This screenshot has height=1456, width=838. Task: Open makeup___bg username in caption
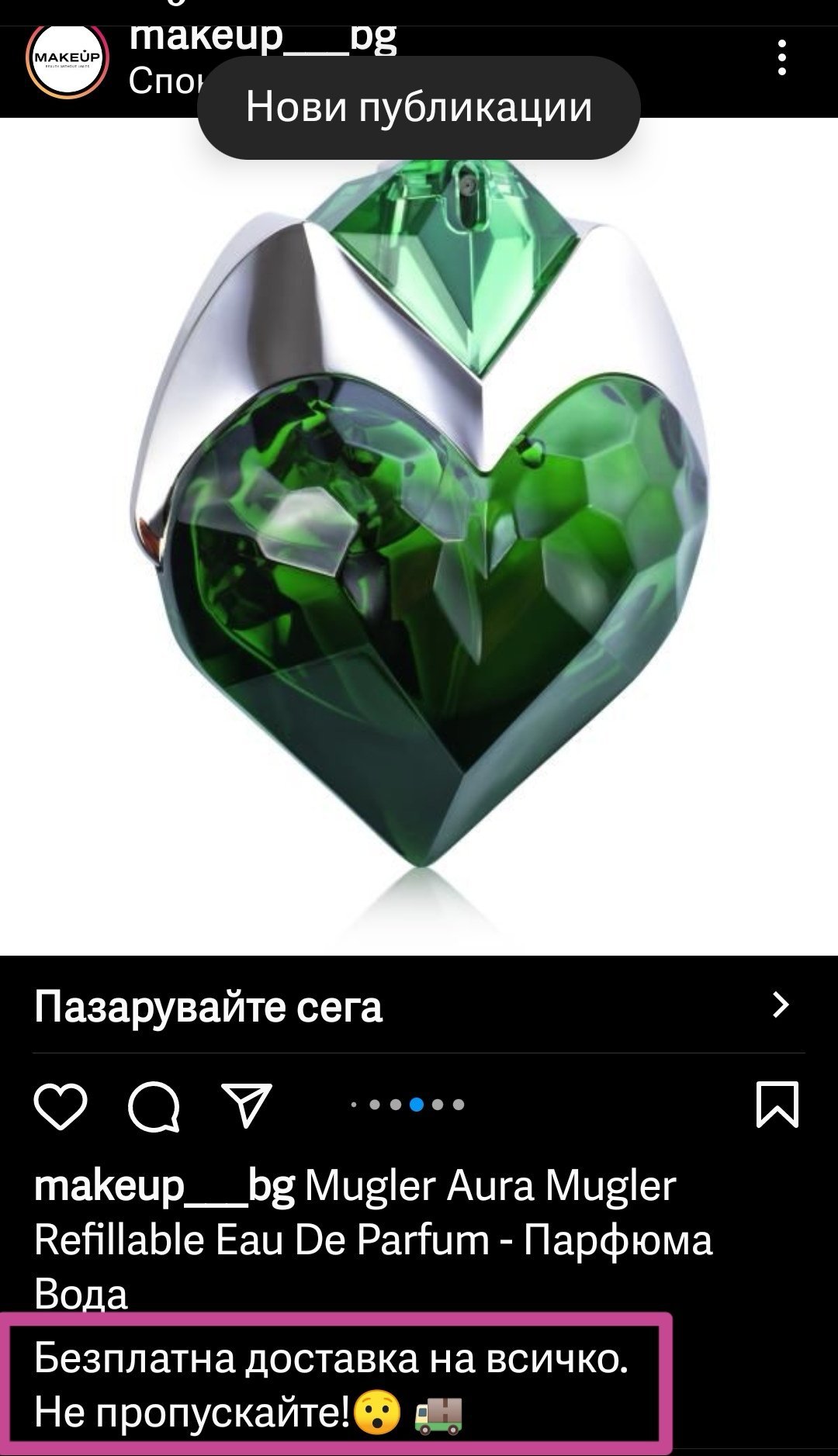[164, 1186]
